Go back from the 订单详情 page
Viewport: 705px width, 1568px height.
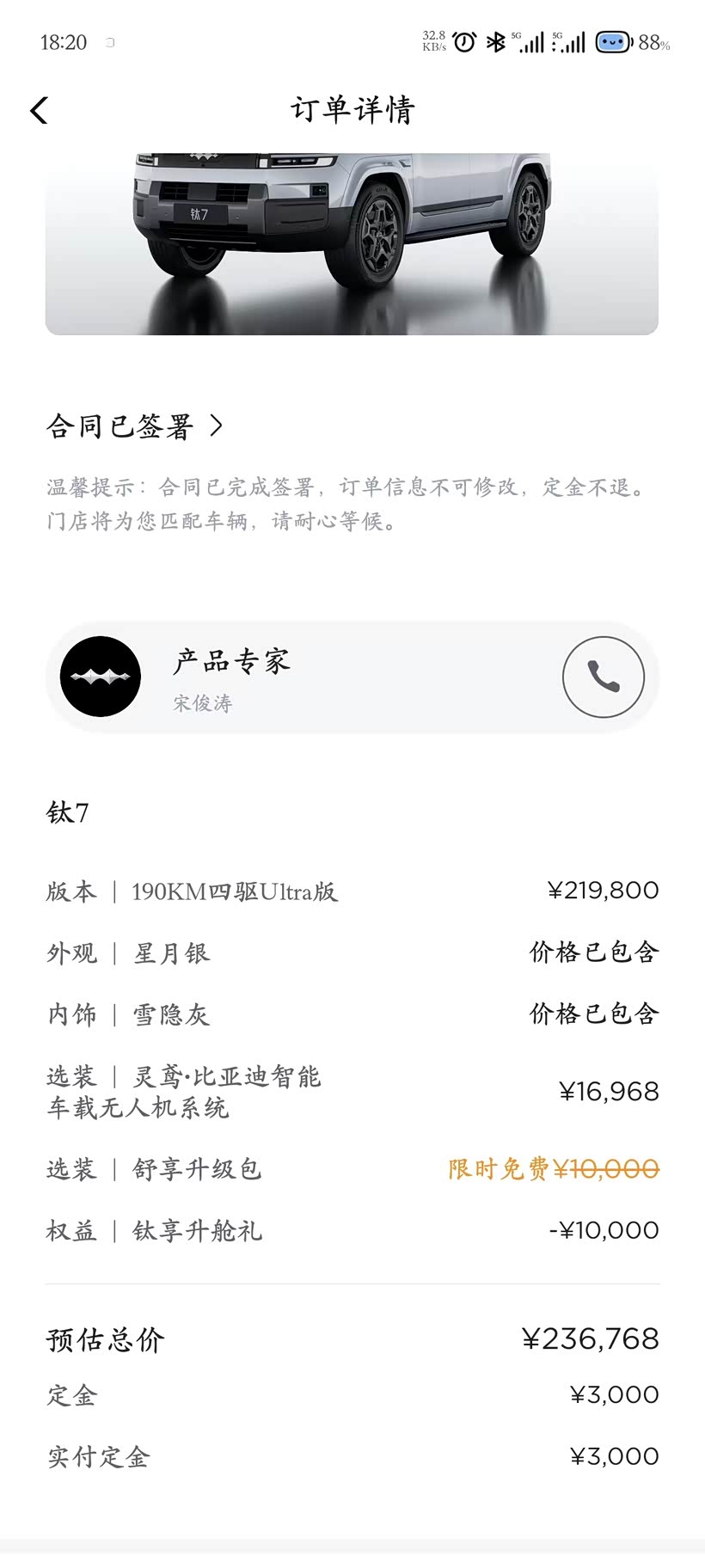pos(39,111)
